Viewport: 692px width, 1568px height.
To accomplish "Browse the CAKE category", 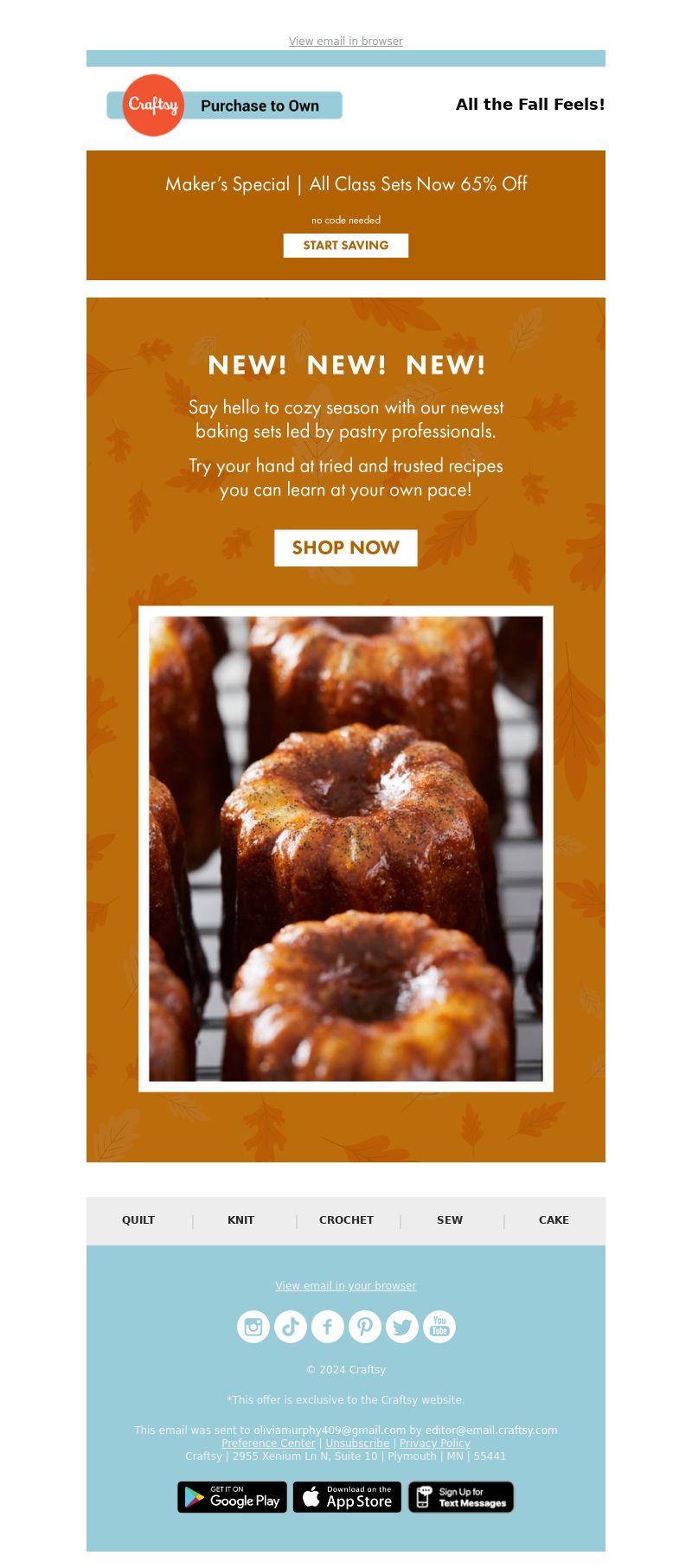I will (x=554, y=1220).
